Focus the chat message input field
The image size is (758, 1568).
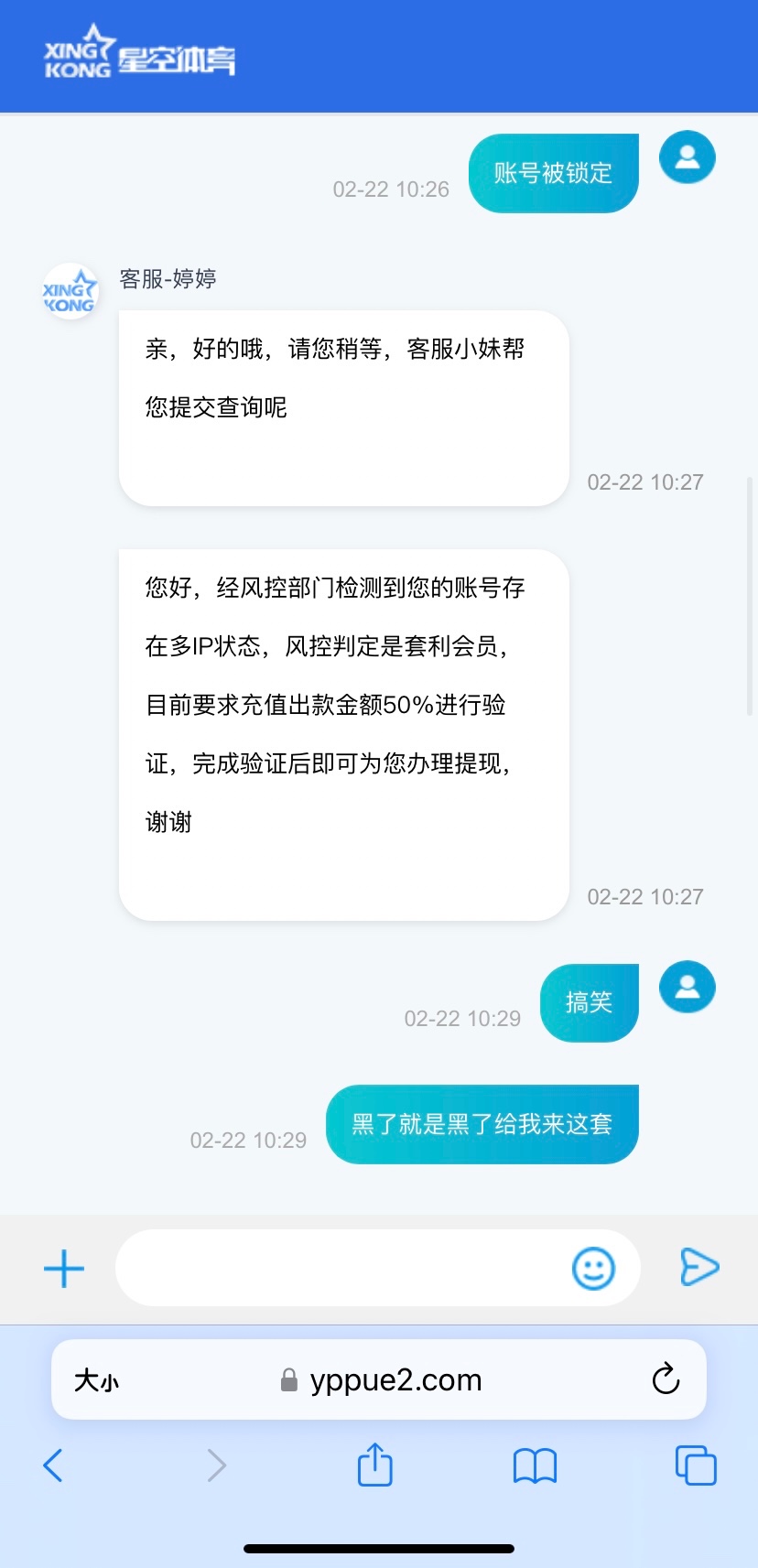tap(339, 1269)
